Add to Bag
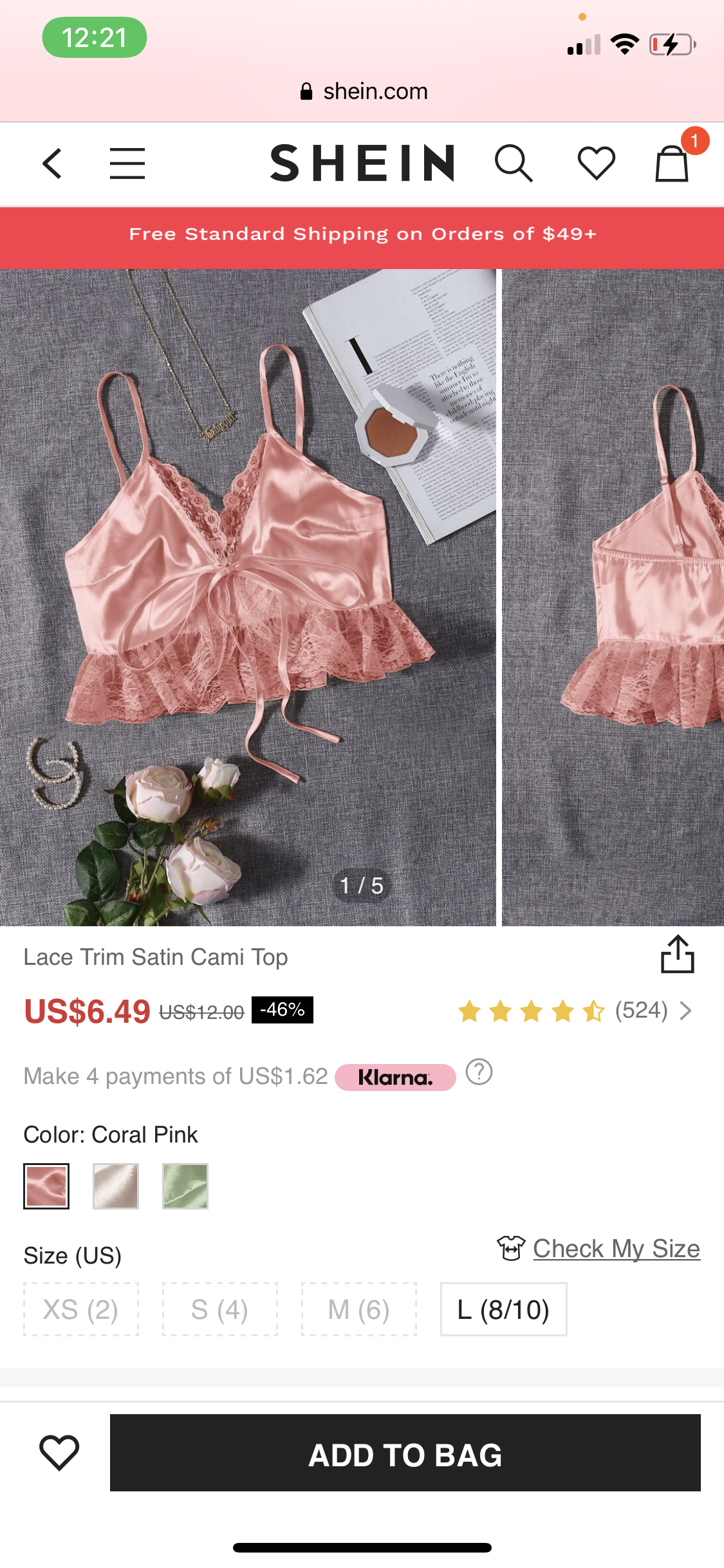This screenshot has width=724, height=1568. click(x=405, y=1453)
